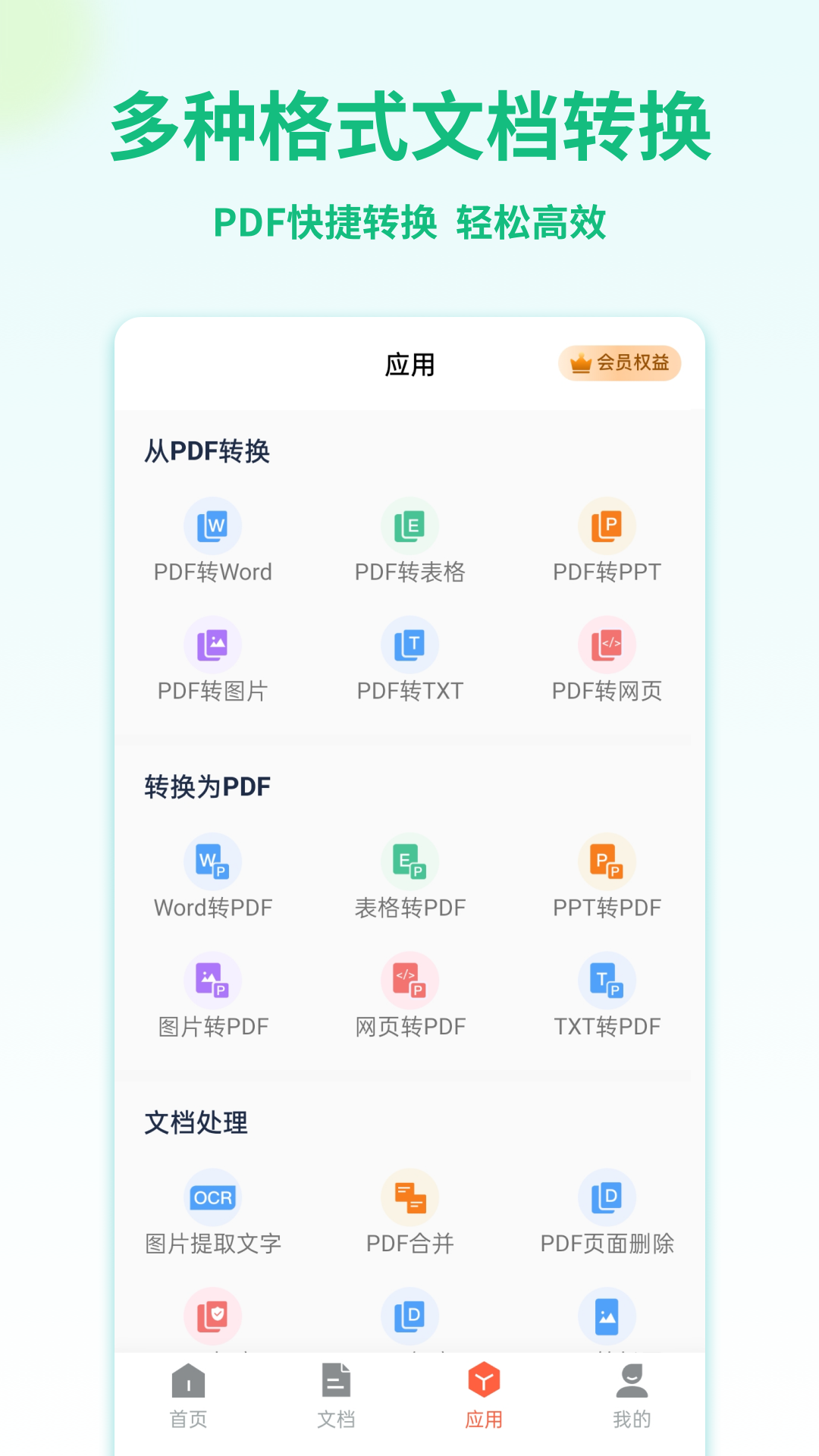819x1456 pixels.
Task: Switch to the 文档 tab
Action: (x=337, y=1399)
